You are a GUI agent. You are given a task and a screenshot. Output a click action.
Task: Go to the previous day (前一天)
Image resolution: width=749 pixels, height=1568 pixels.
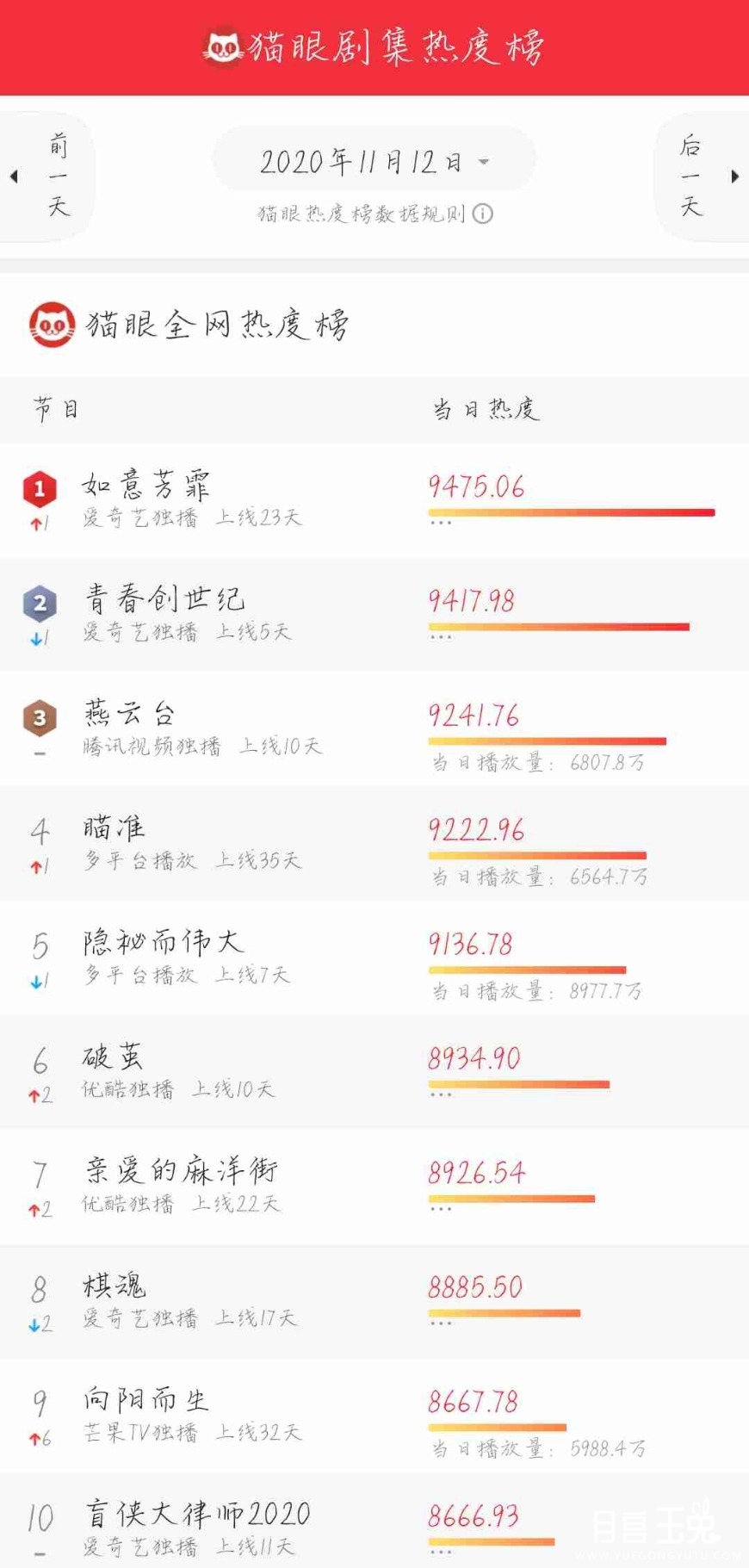46,176
